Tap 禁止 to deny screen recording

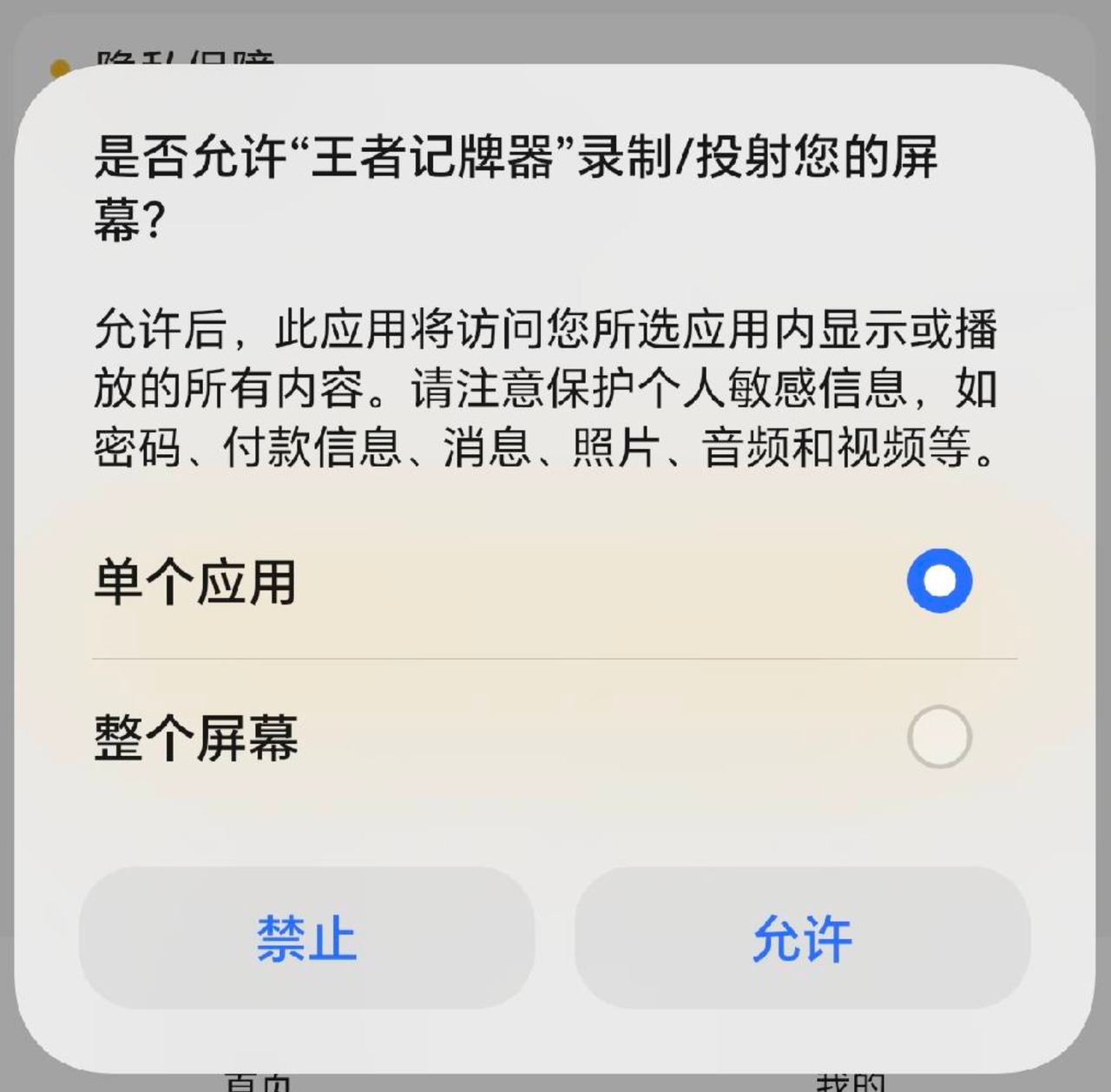(306, 938)
